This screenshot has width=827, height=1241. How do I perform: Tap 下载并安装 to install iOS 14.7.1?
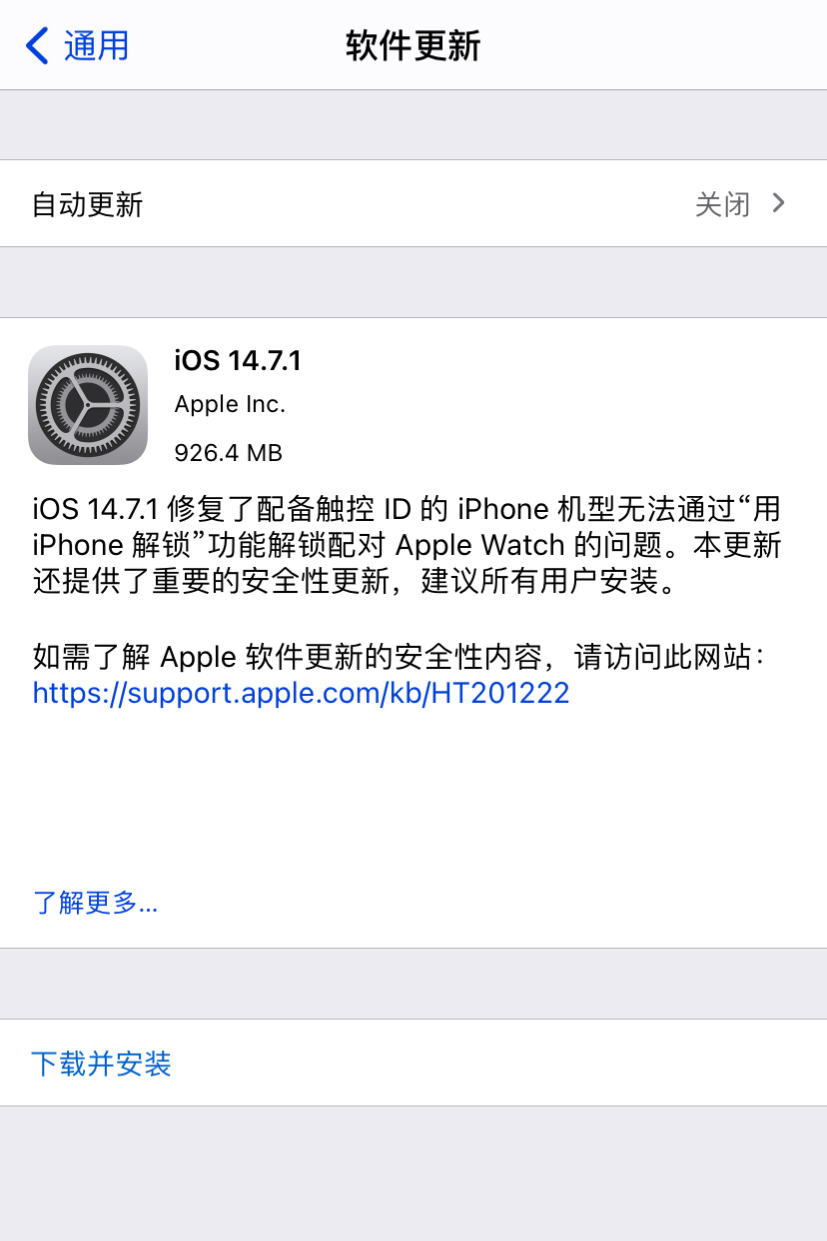[x=101, y=1063]
